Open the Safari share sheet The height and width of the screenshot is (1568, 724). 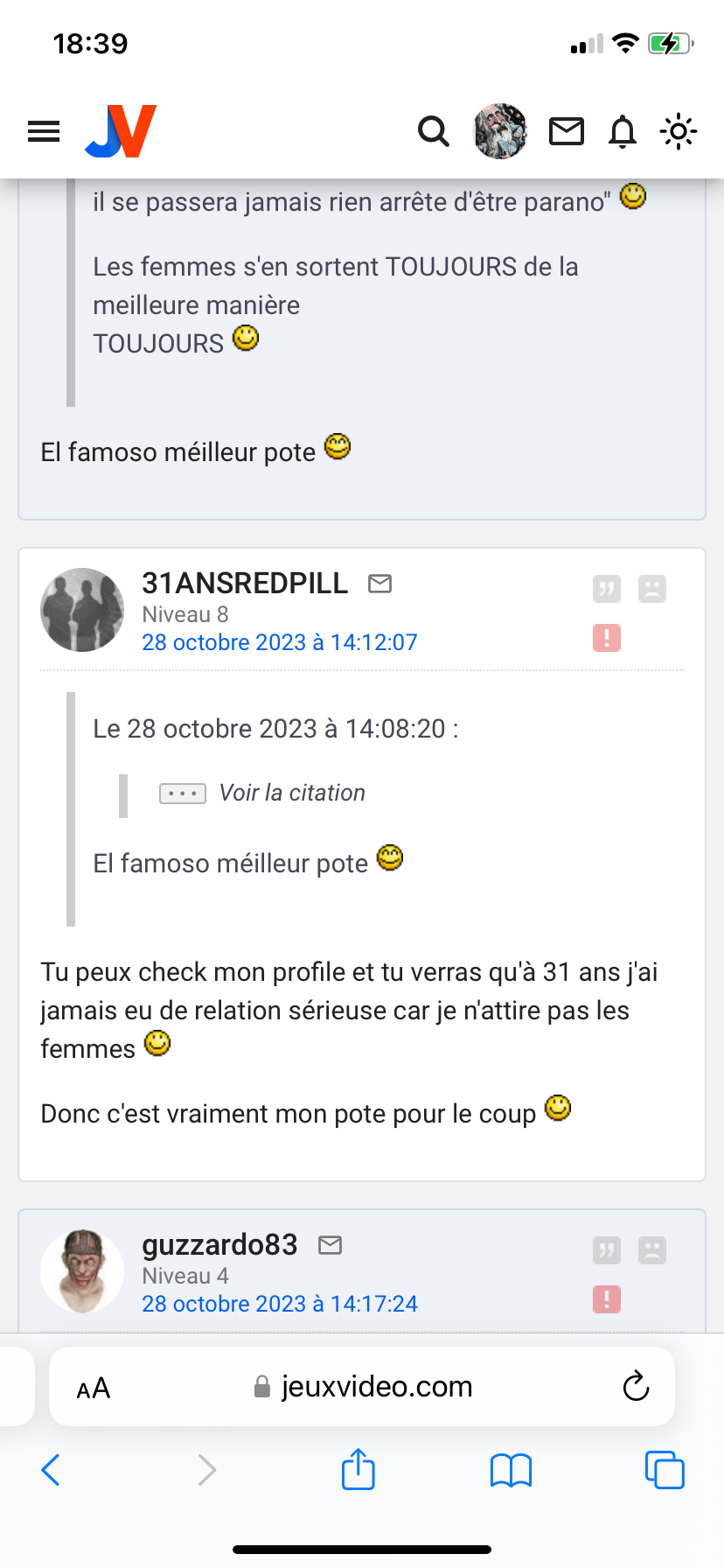359,1469
